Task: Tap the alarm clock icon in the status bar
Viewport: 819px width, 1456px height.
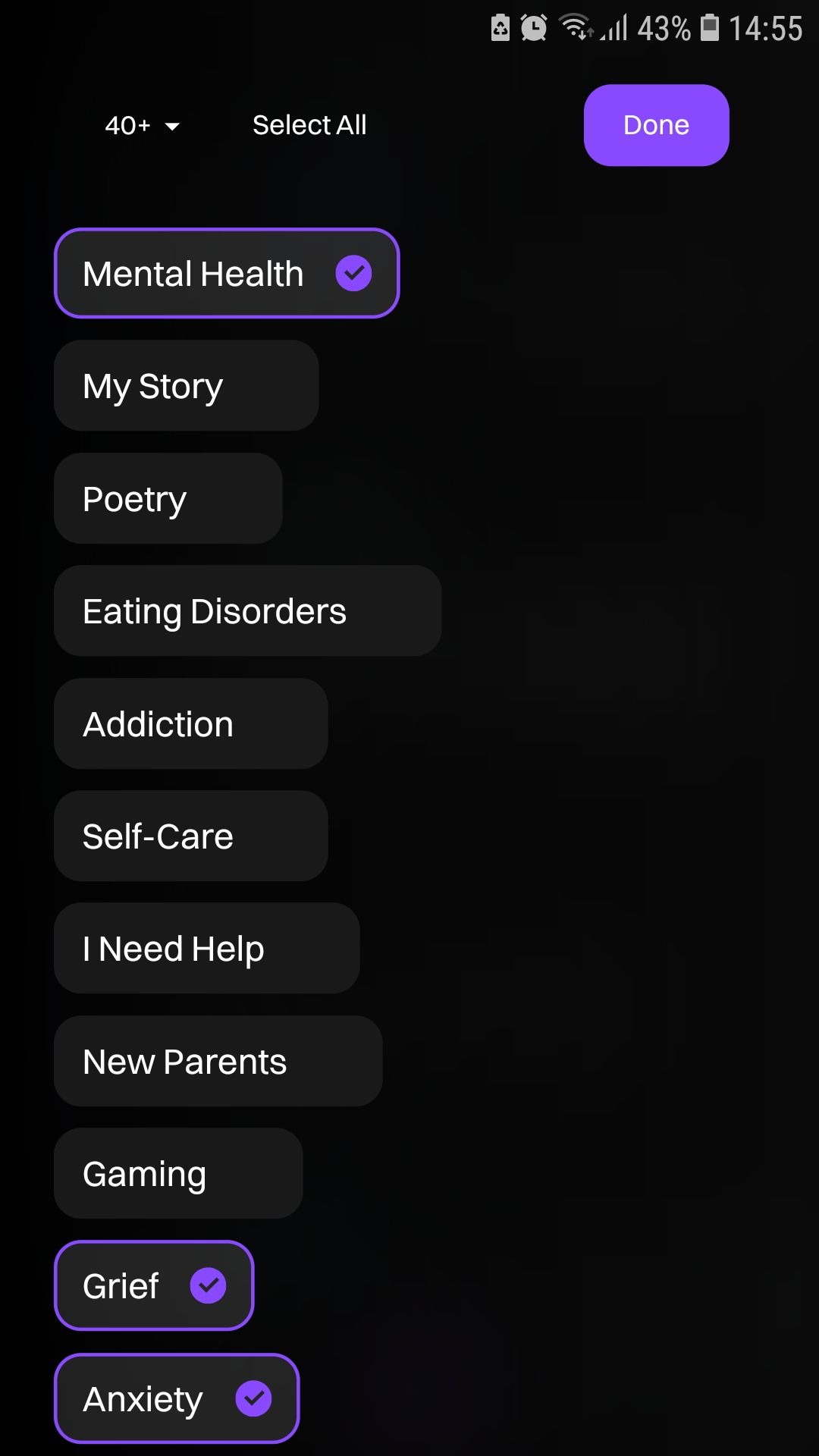Action: [x=532, y=27]
